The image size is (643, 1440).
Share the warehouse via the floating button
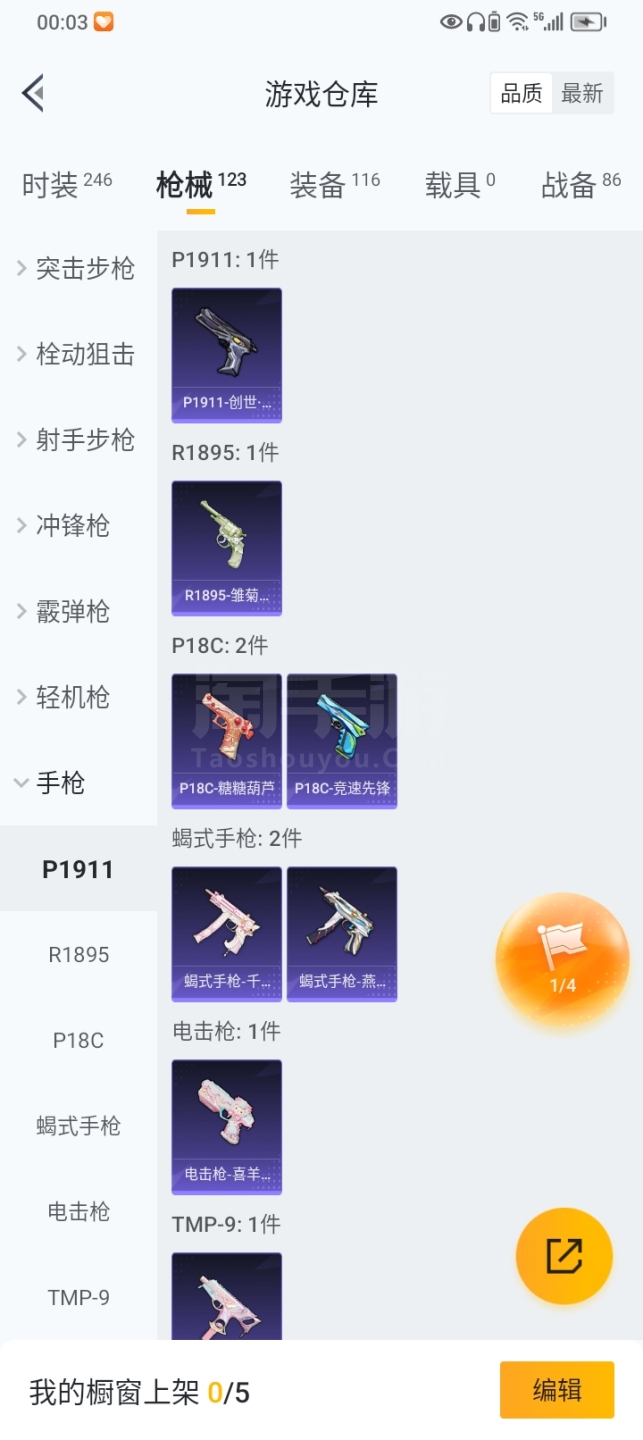tap(564, 1256)
